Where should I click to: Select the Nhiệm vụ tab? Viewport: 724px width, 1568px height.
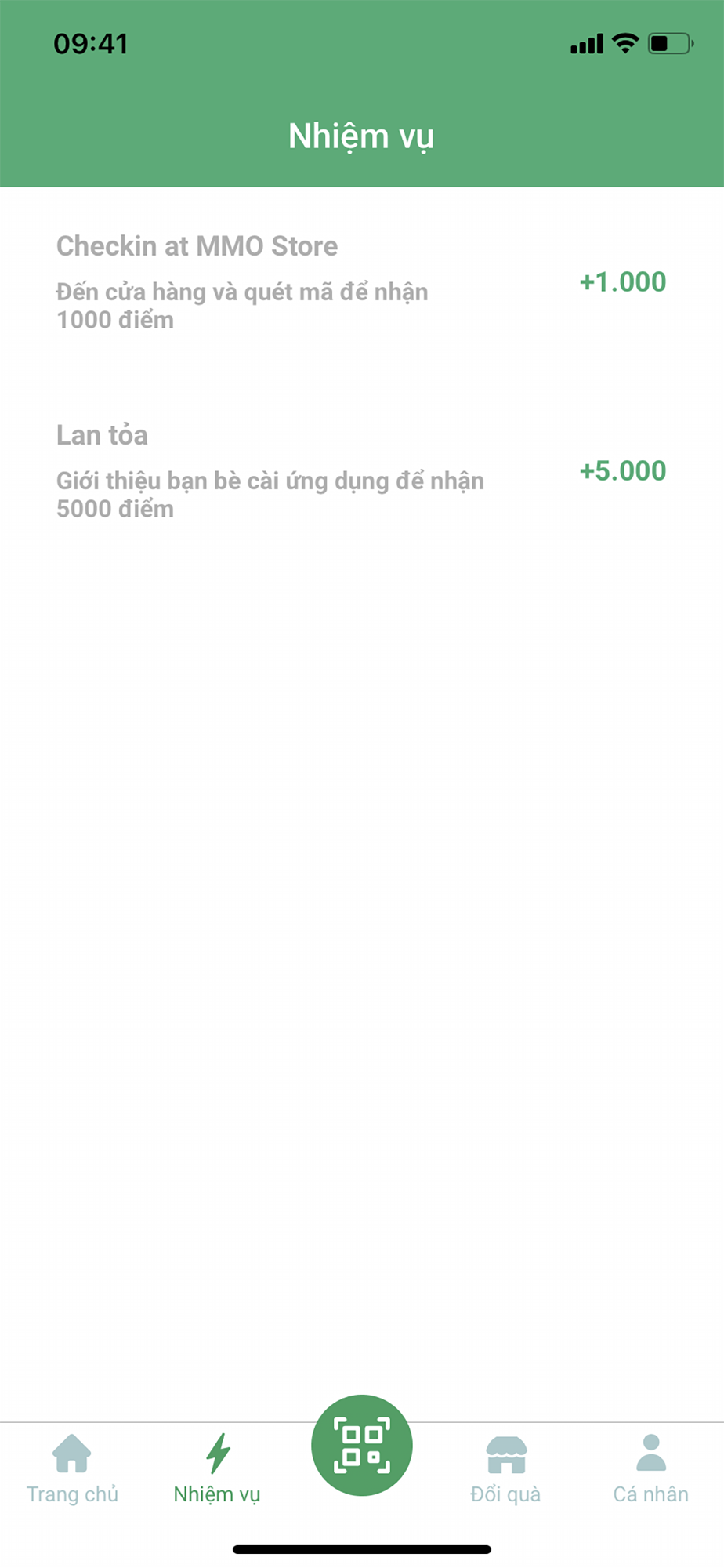(217, 1468)
